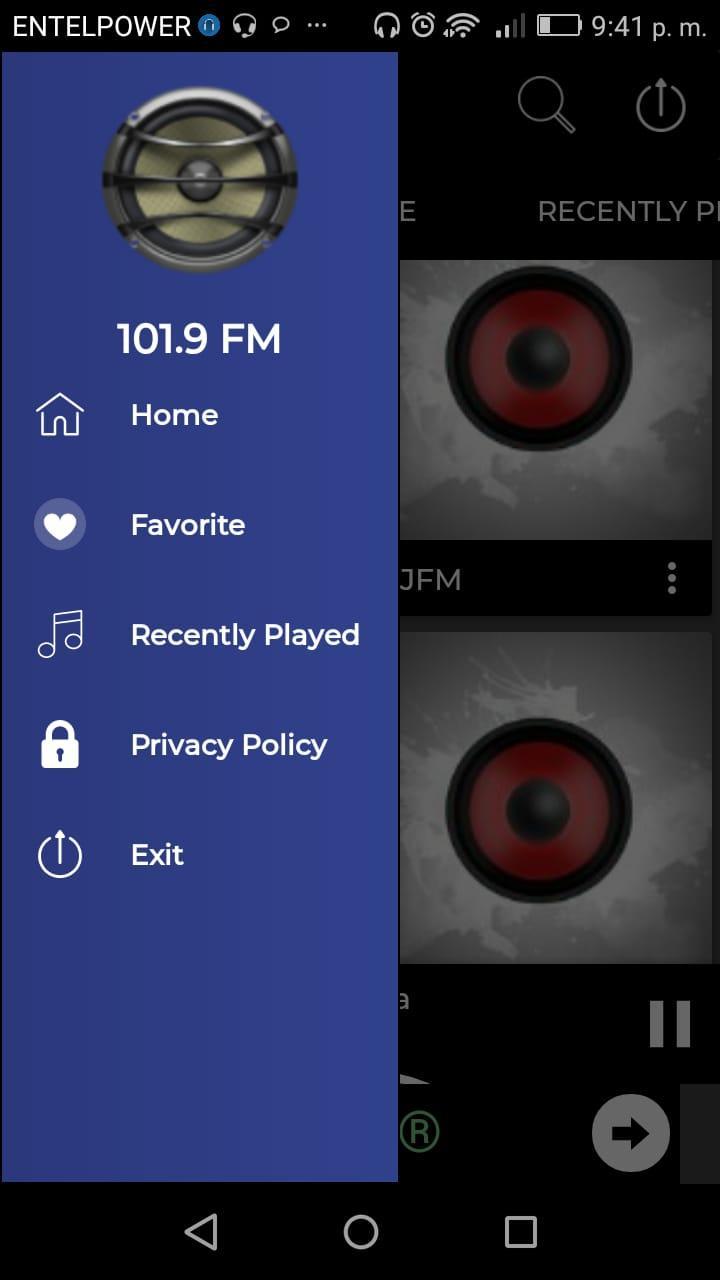720x1280 pixels.
Task: Tap the arrow button at the bottom
Action: tap(630, 1133)
